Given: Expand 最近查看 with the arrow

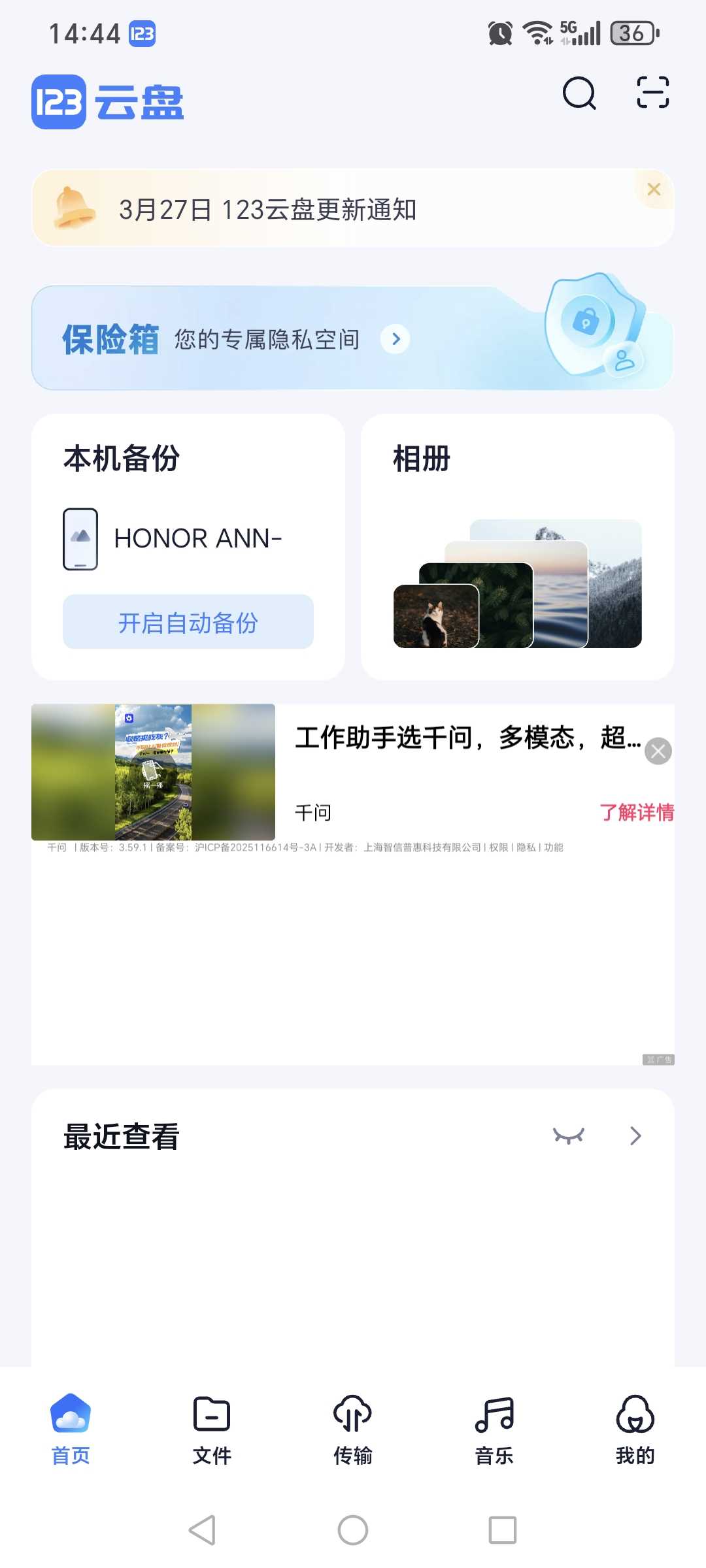Looking at the screenshot, I should point(635,1136).
